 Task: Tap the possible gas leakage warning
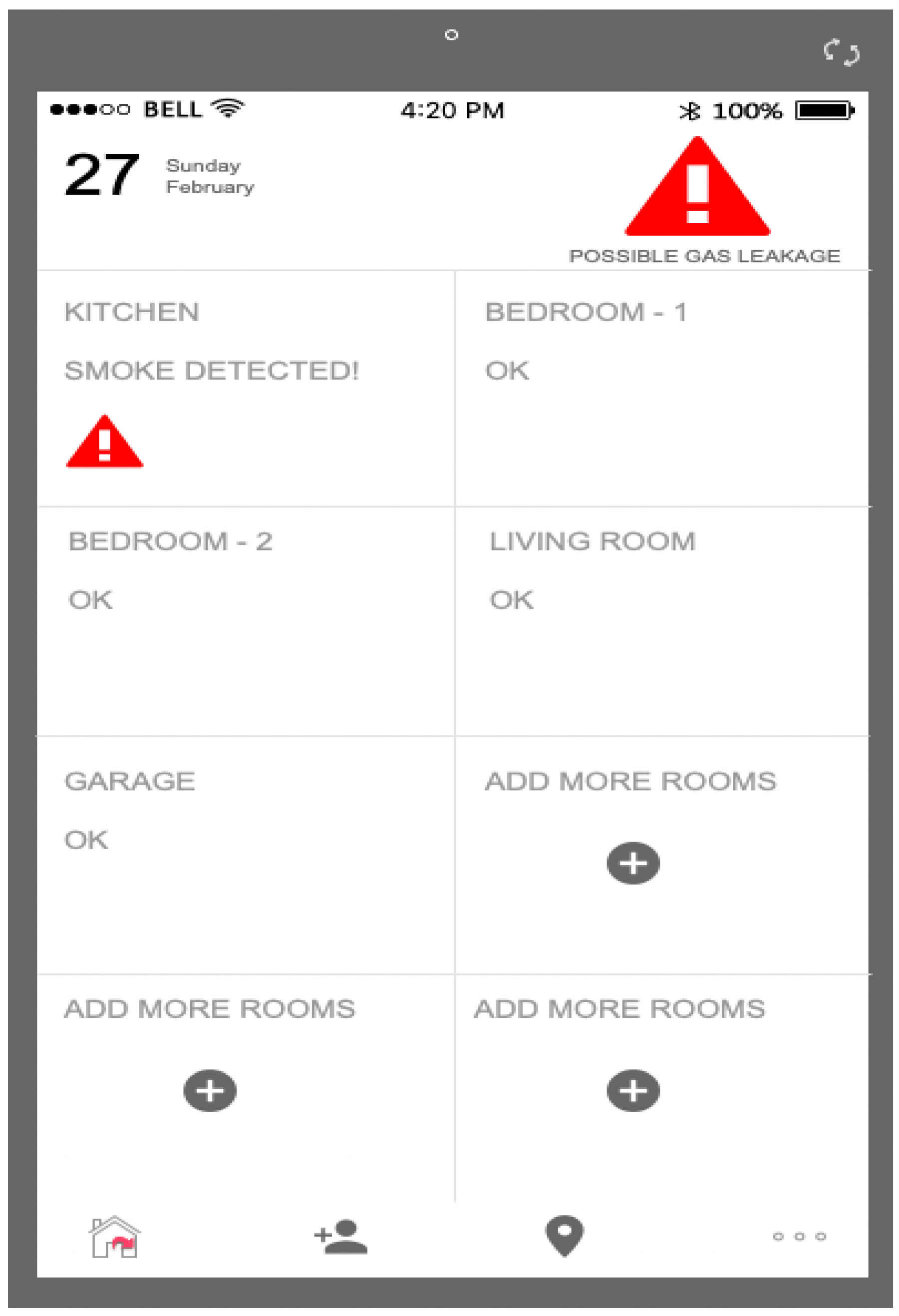697,198
